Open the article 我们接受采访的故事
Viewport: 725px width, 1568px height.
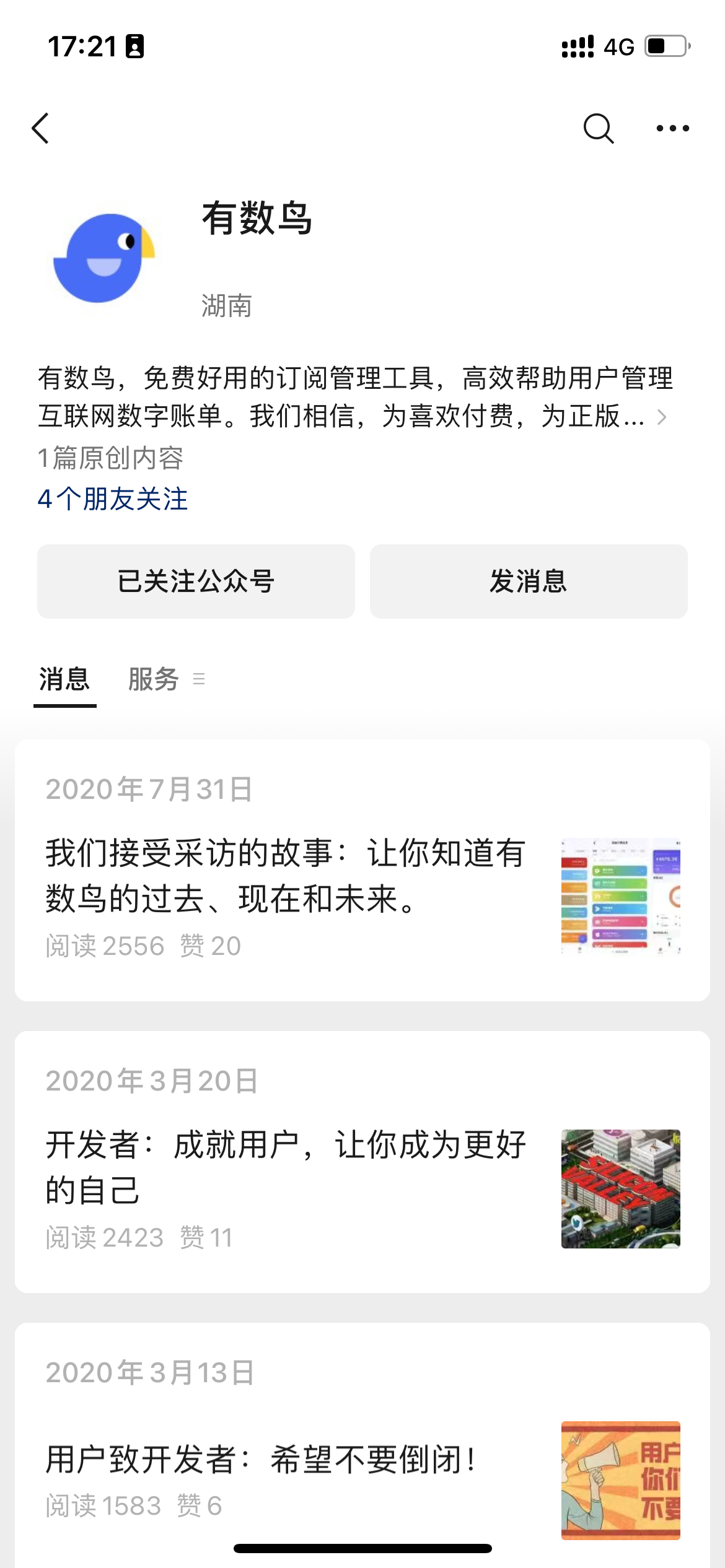pyautogui.click(x=286, y=876)
